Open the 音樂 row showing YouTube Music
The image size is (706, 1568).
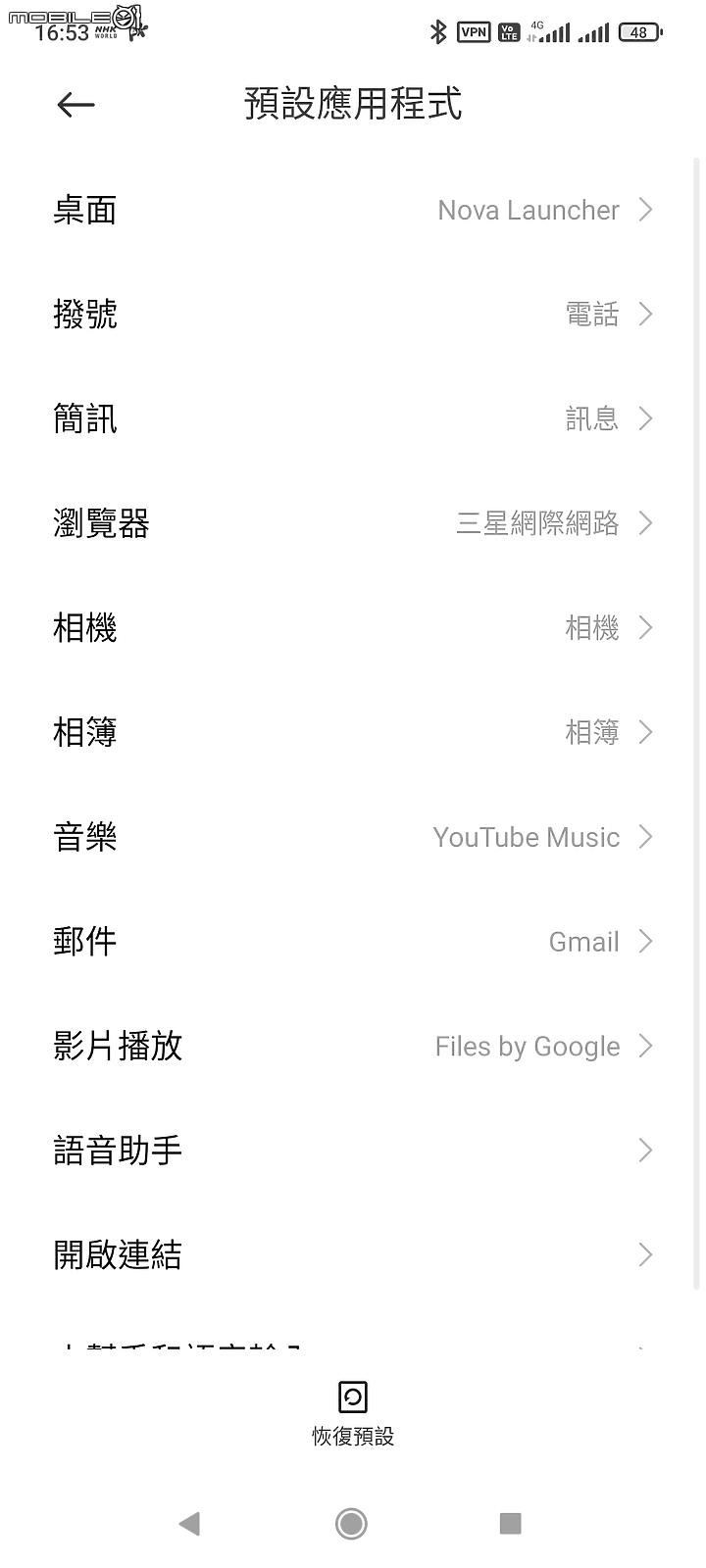point(353,837)
